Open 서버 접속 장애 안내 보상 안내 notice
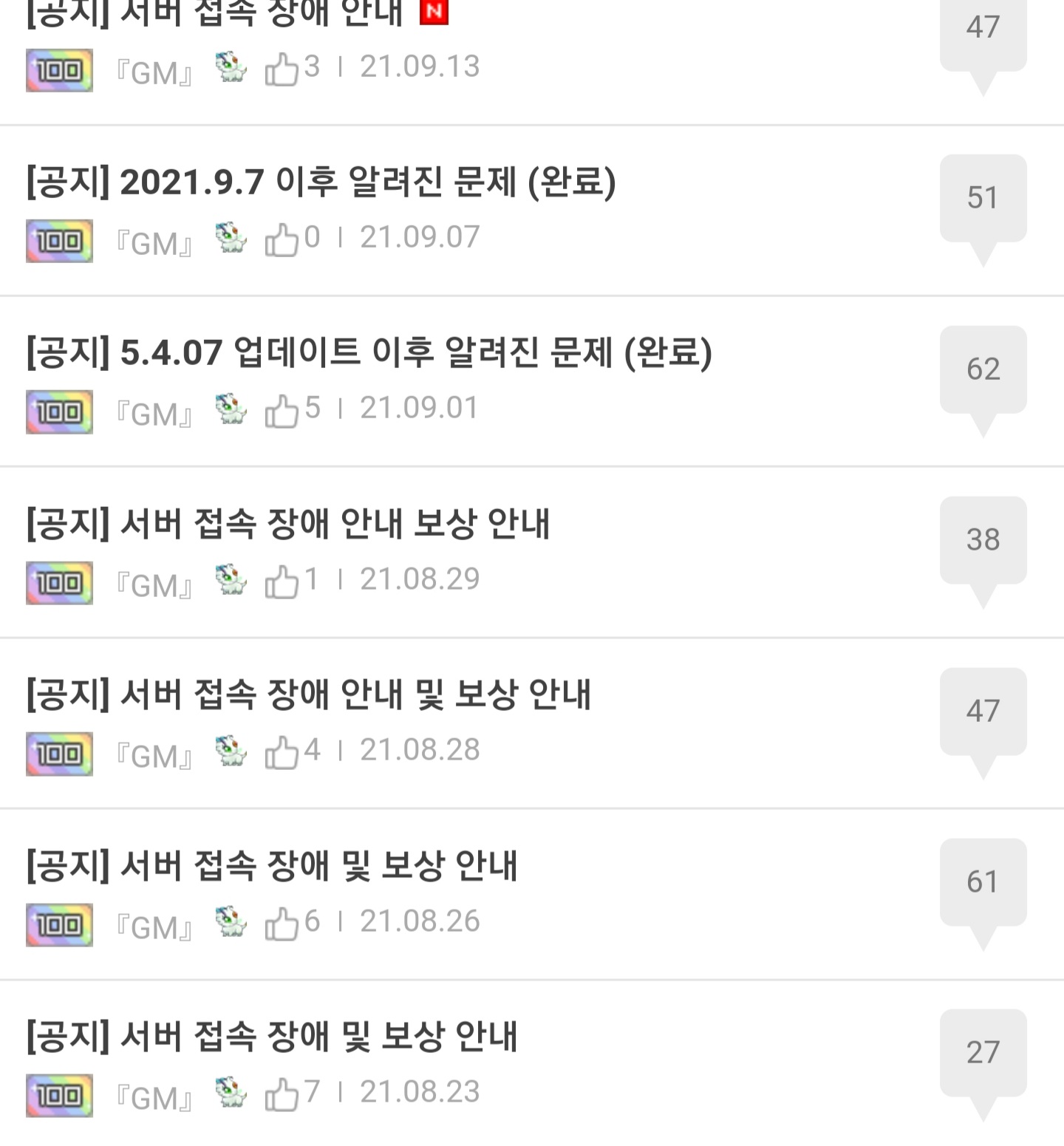 (x=287, y=524)
